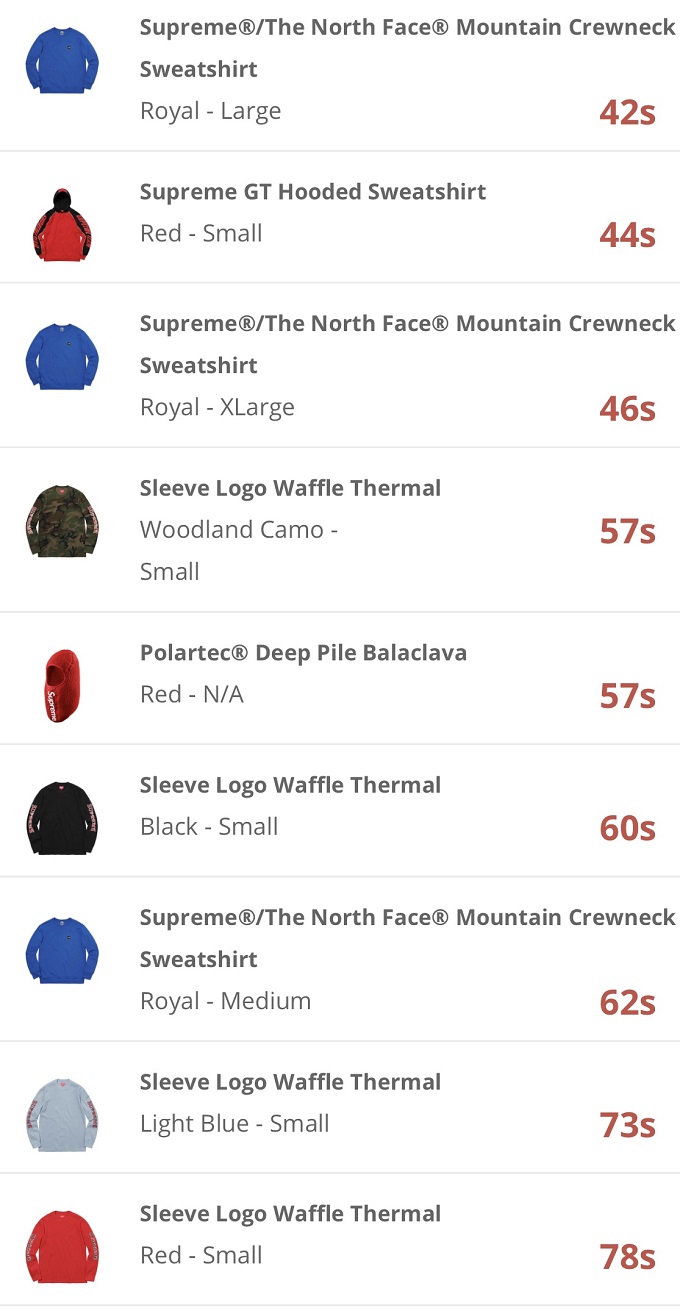Image resolution: width=680 pixels, height=1311 pixels.
Task: Tap the Polartec Deep Pile Balaclava item
Action: (x=340, y=675)
